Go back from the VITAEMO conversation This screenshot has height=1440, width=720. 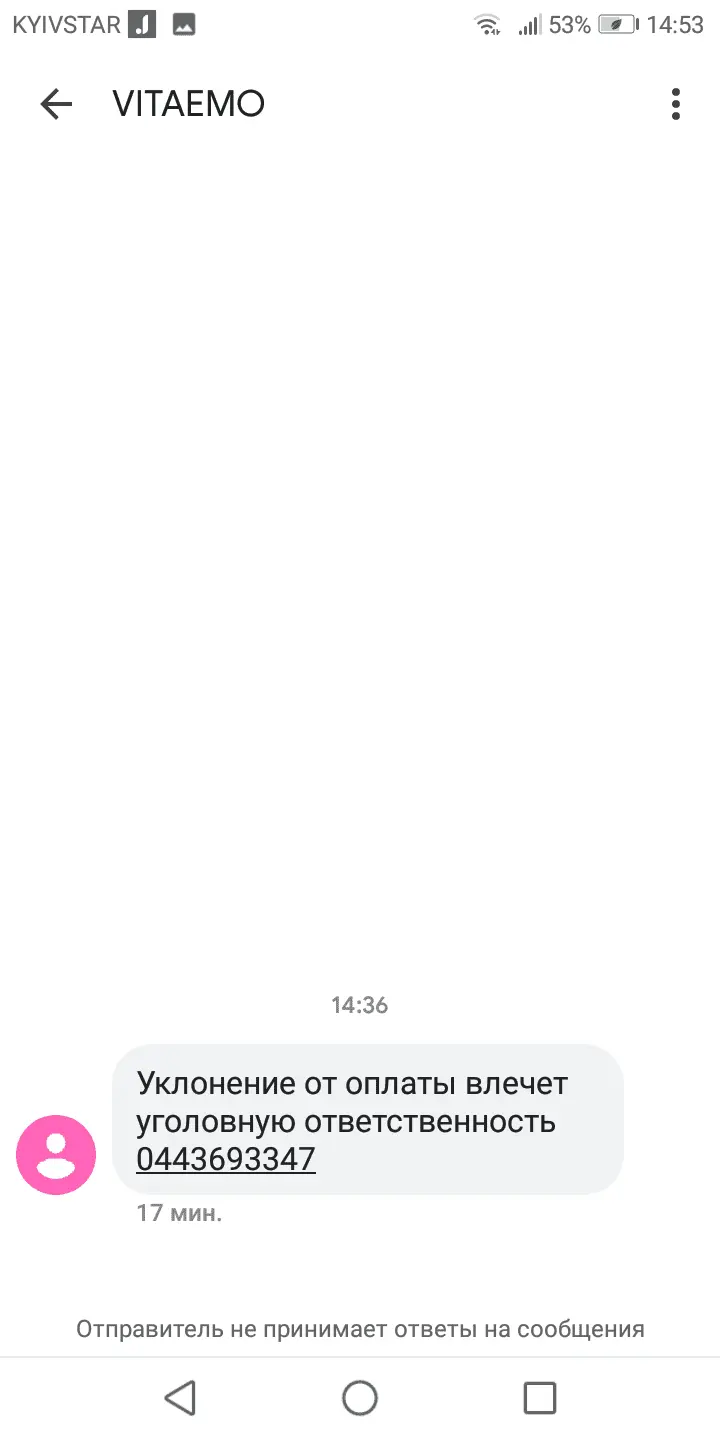point(56,104)
